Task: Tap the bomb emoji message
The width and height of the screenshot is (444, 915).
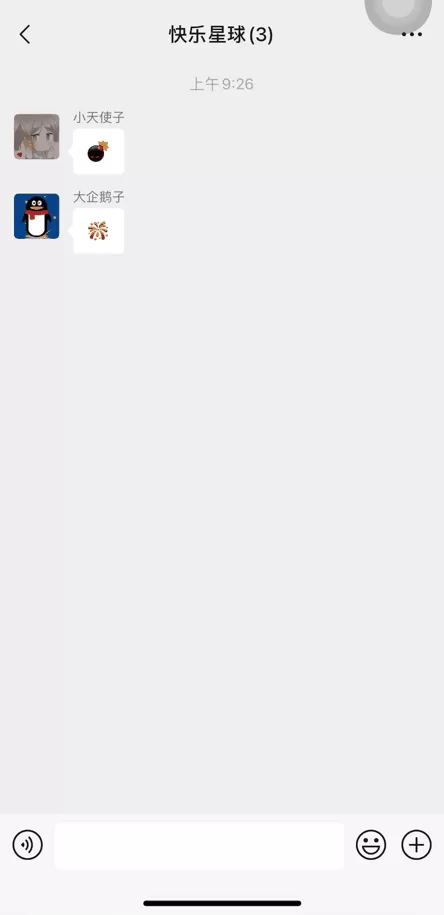Action: coord(99,151)
